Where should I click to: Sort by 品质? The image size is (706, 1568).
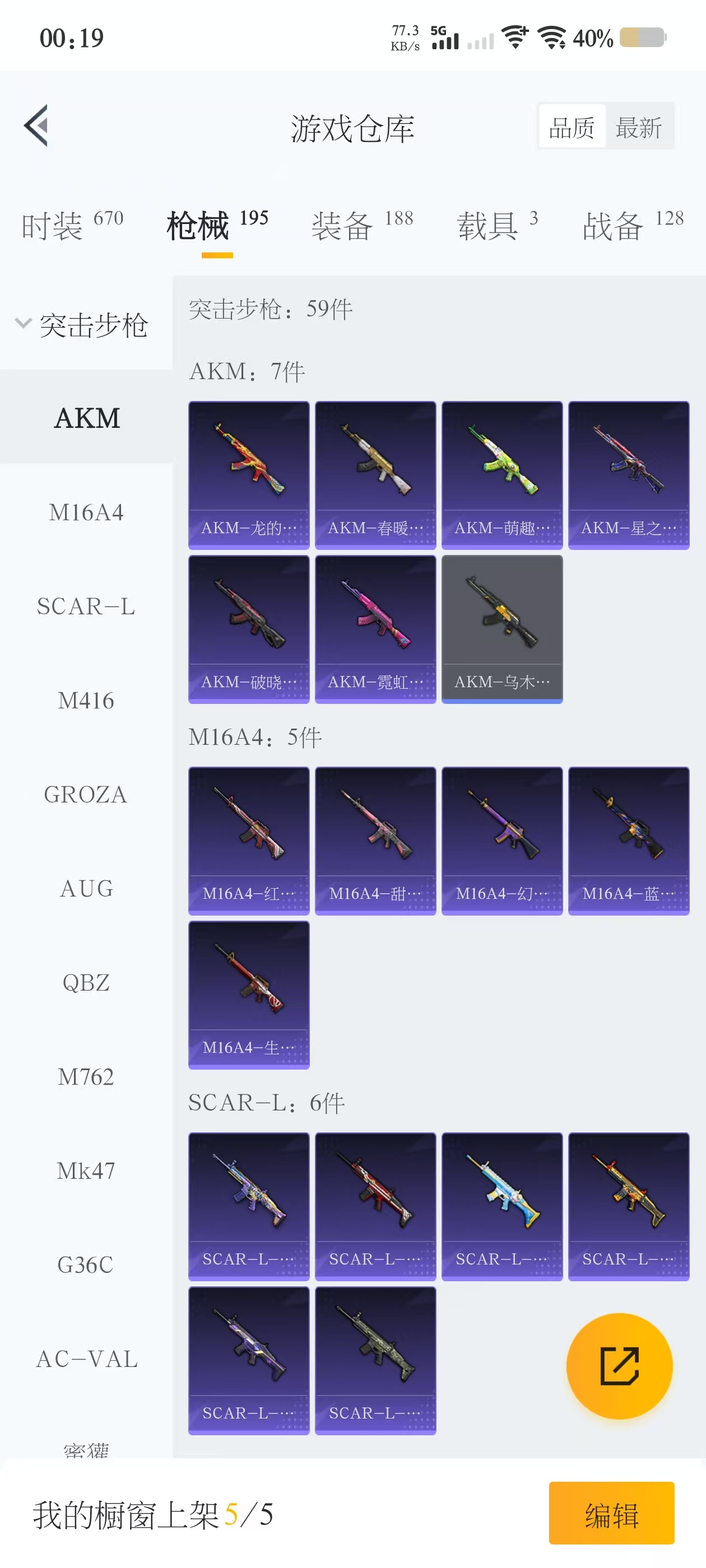tap(572, 127)
